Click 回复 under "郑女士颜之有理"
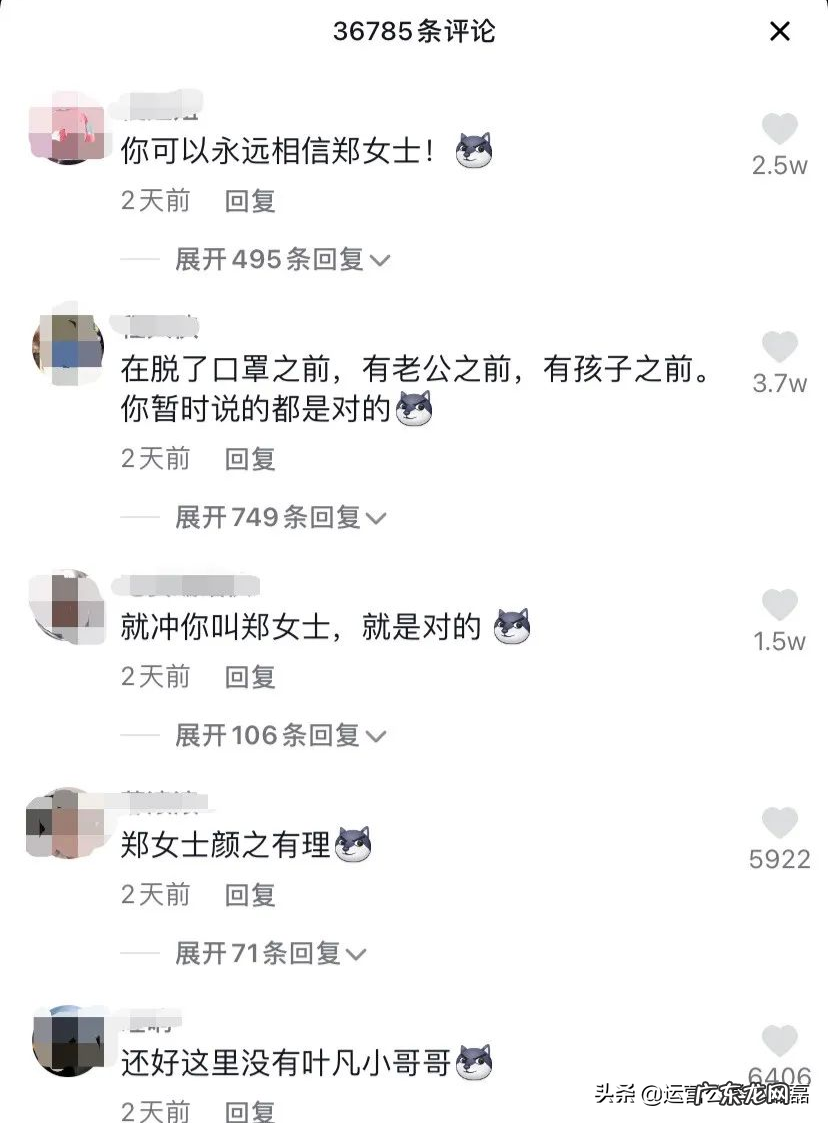This screenshot has height=1123, width=828. [248, 896]
